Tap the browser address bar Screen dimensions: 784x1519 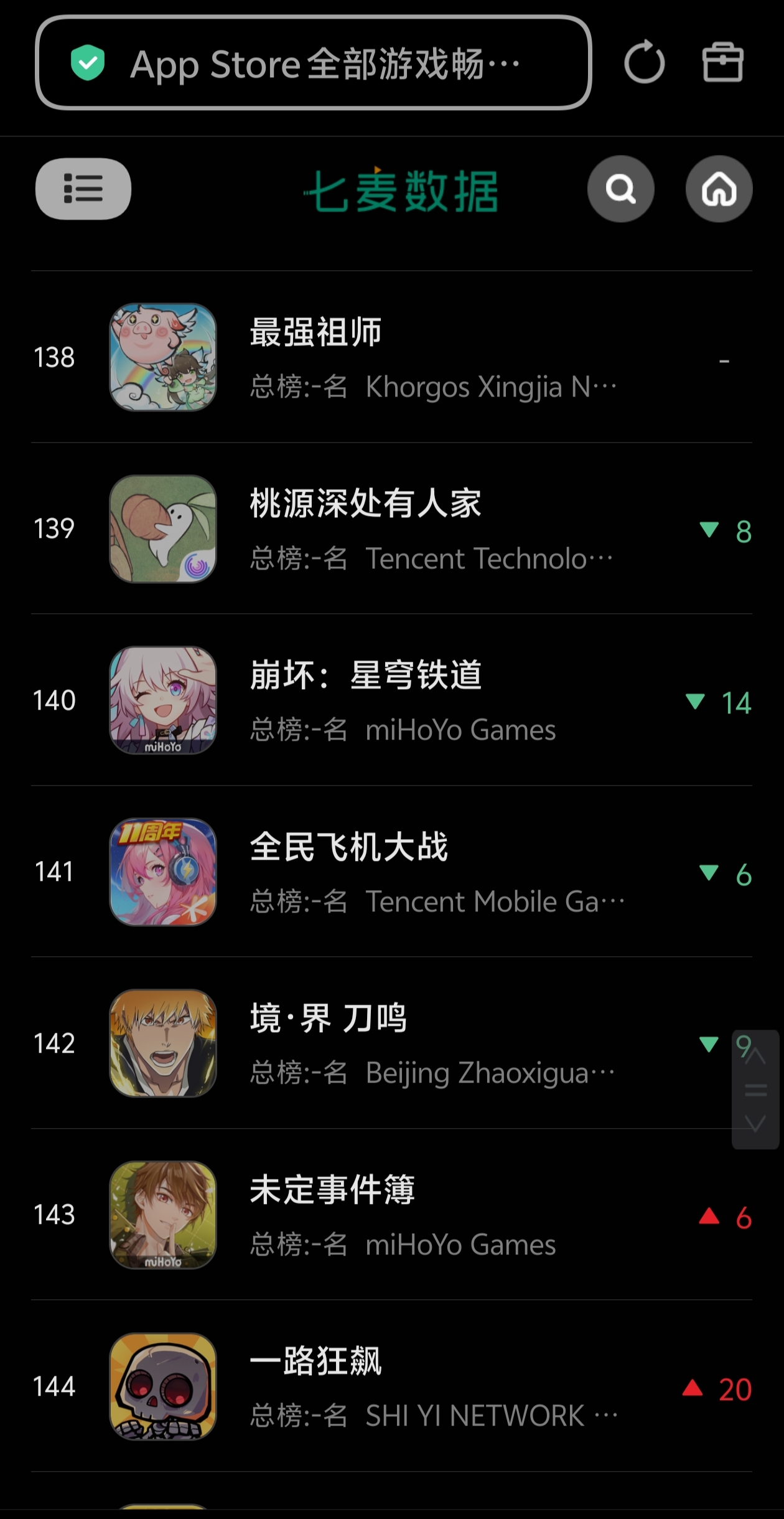[313, 63]
